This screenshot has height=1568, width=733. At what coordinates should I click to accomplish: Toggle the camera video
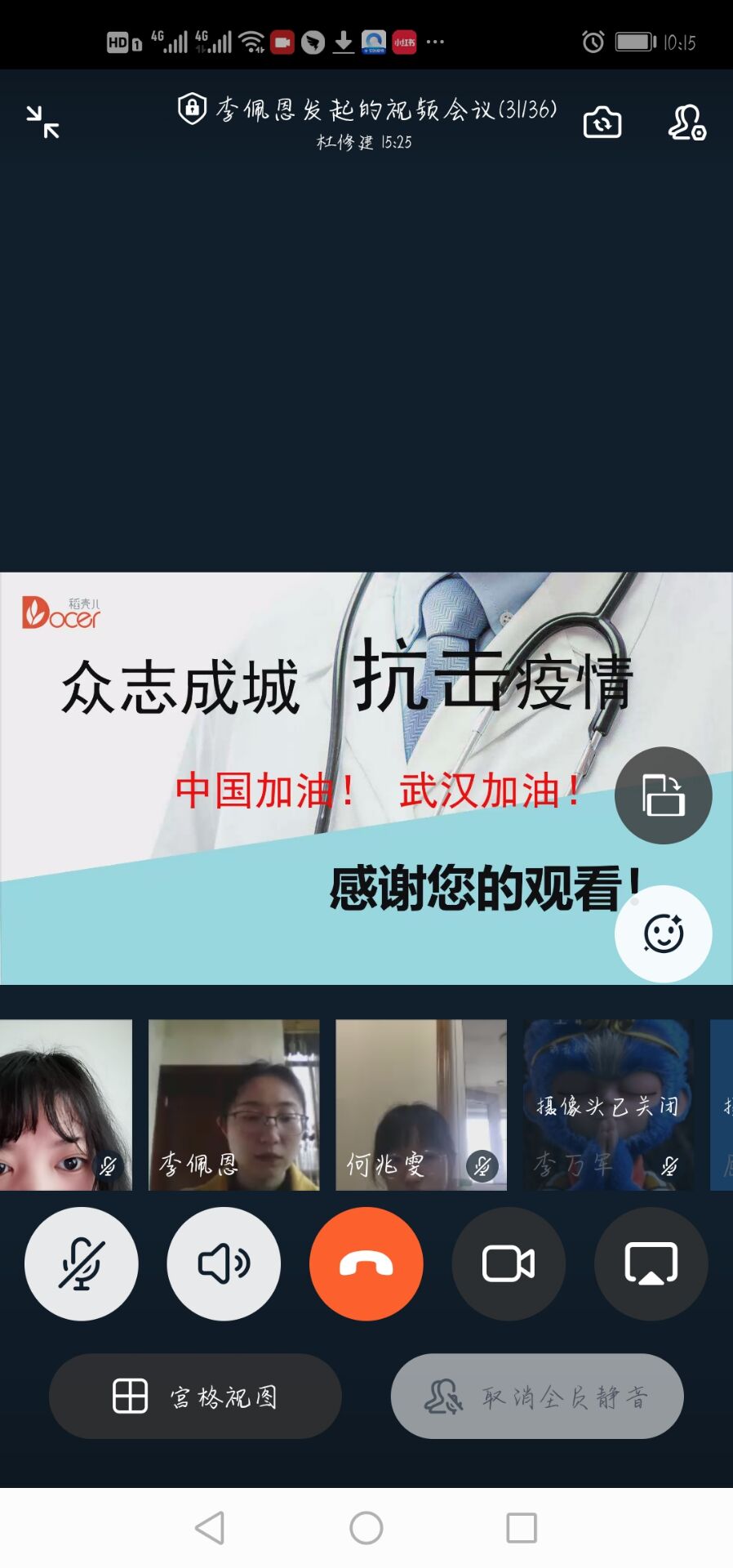tap(508, 1263)
